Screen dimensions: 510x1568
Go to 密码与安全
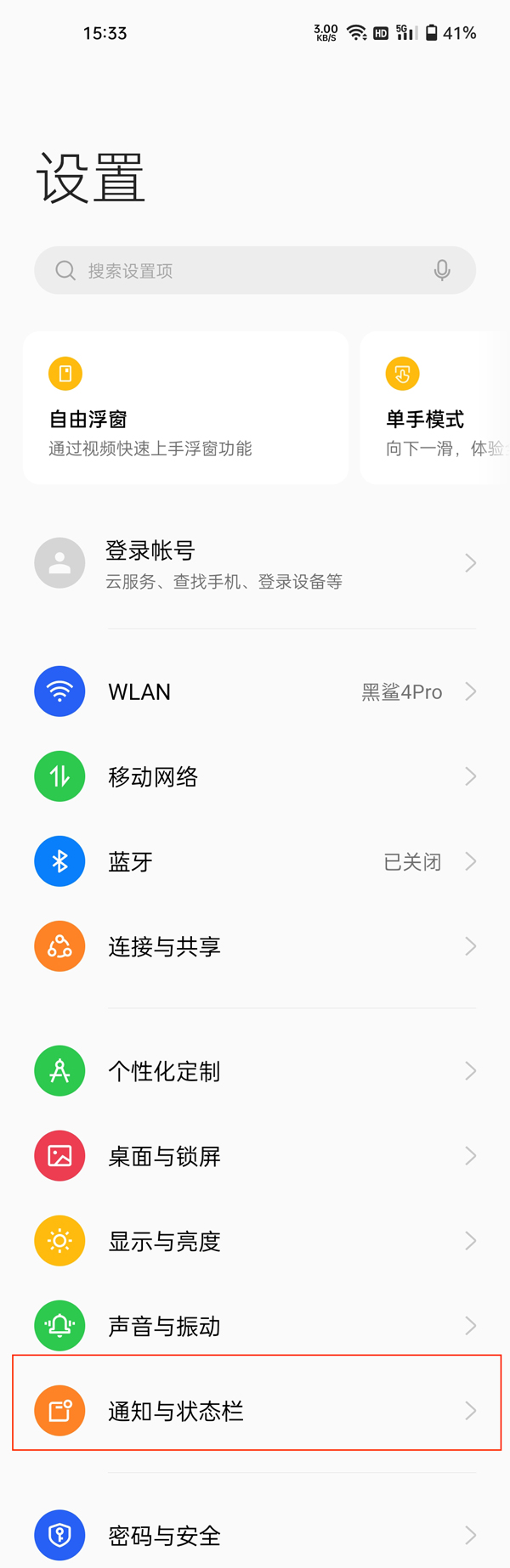[255, 1535]
